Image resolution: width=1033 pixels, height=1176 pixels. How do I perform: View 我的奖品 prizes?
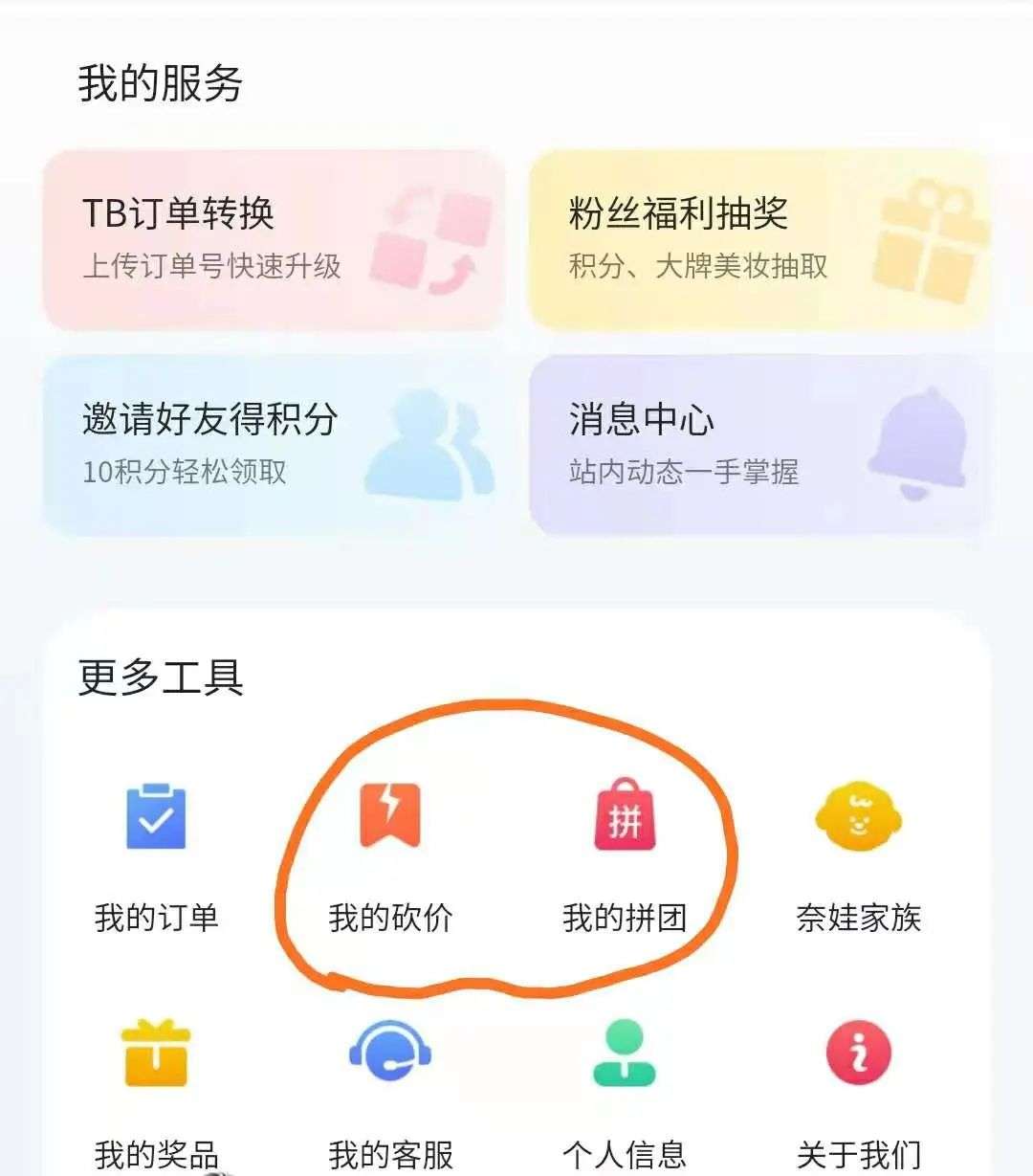click(156, 1091)
